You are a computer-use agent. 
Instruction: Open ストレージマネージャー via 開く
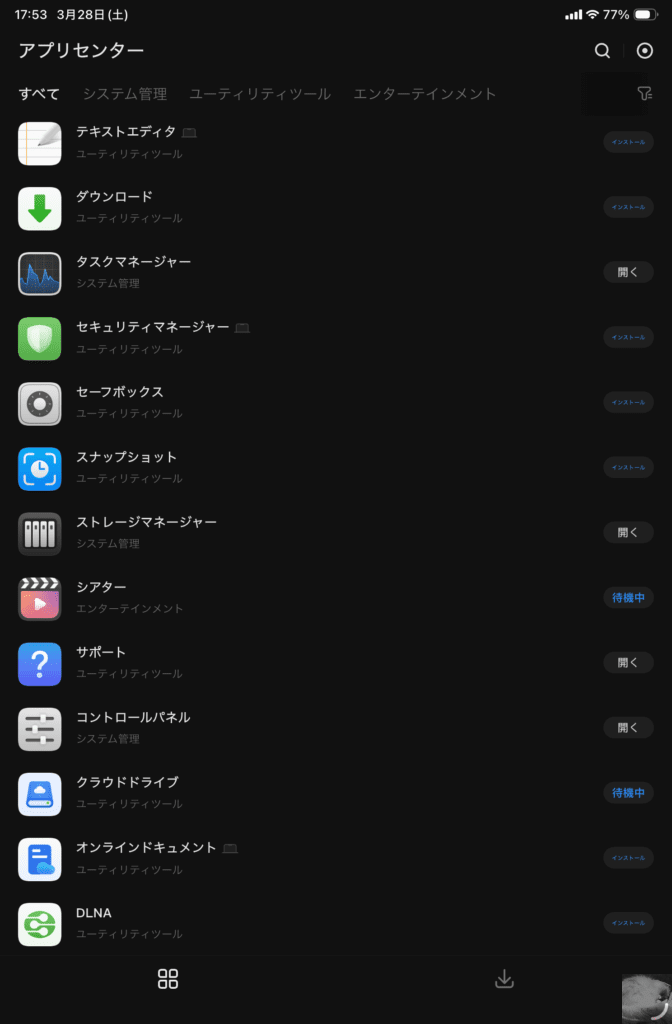tap(628, 532)
